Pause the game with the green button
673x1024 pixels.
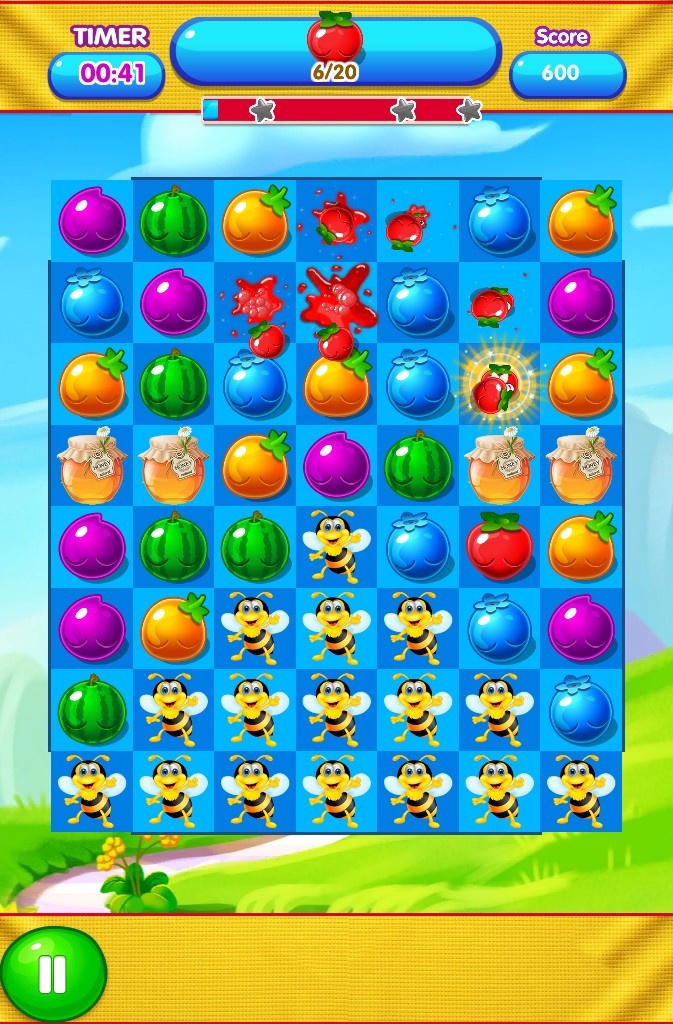coord(52,973)
